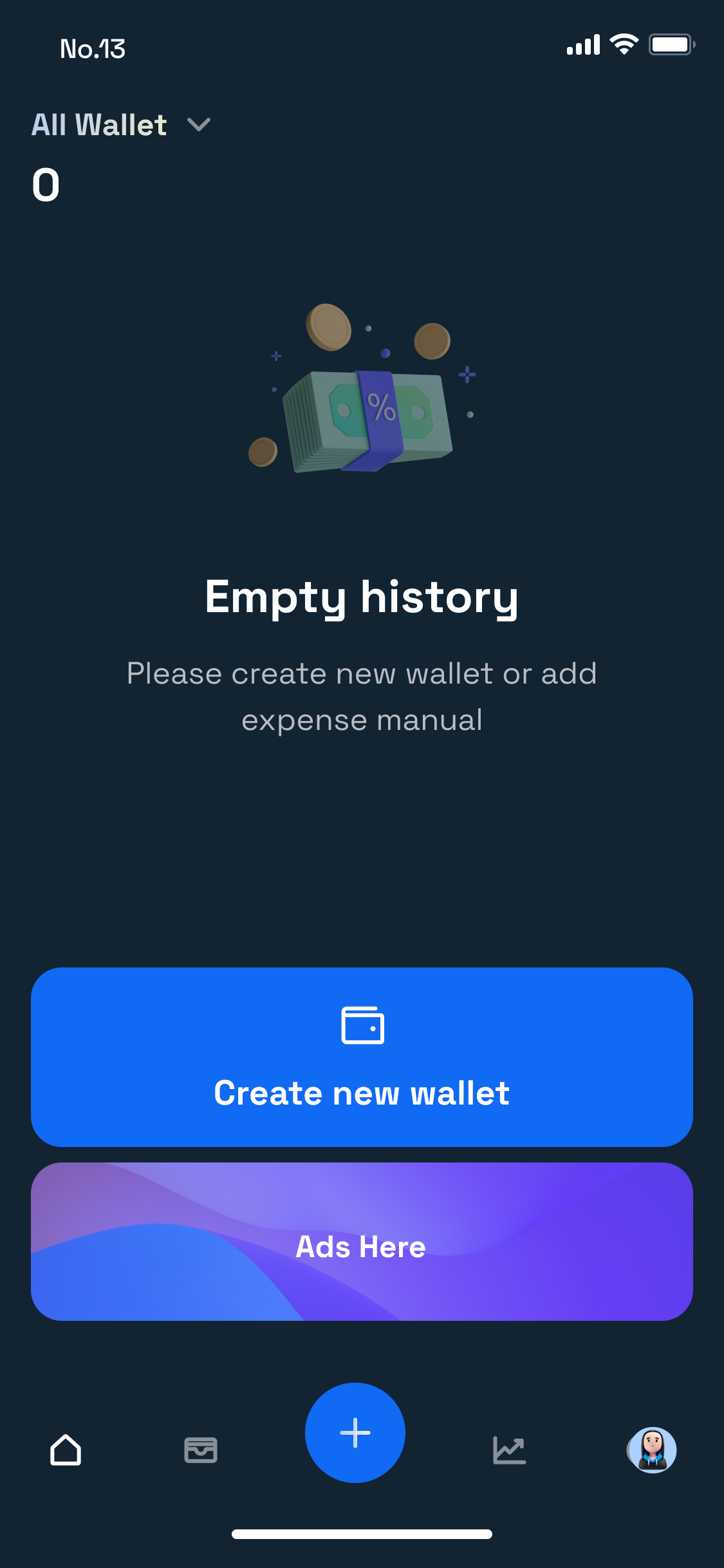Click the chevron next to All Wallet
This screenshot has width=724, height=1568.
198,126
